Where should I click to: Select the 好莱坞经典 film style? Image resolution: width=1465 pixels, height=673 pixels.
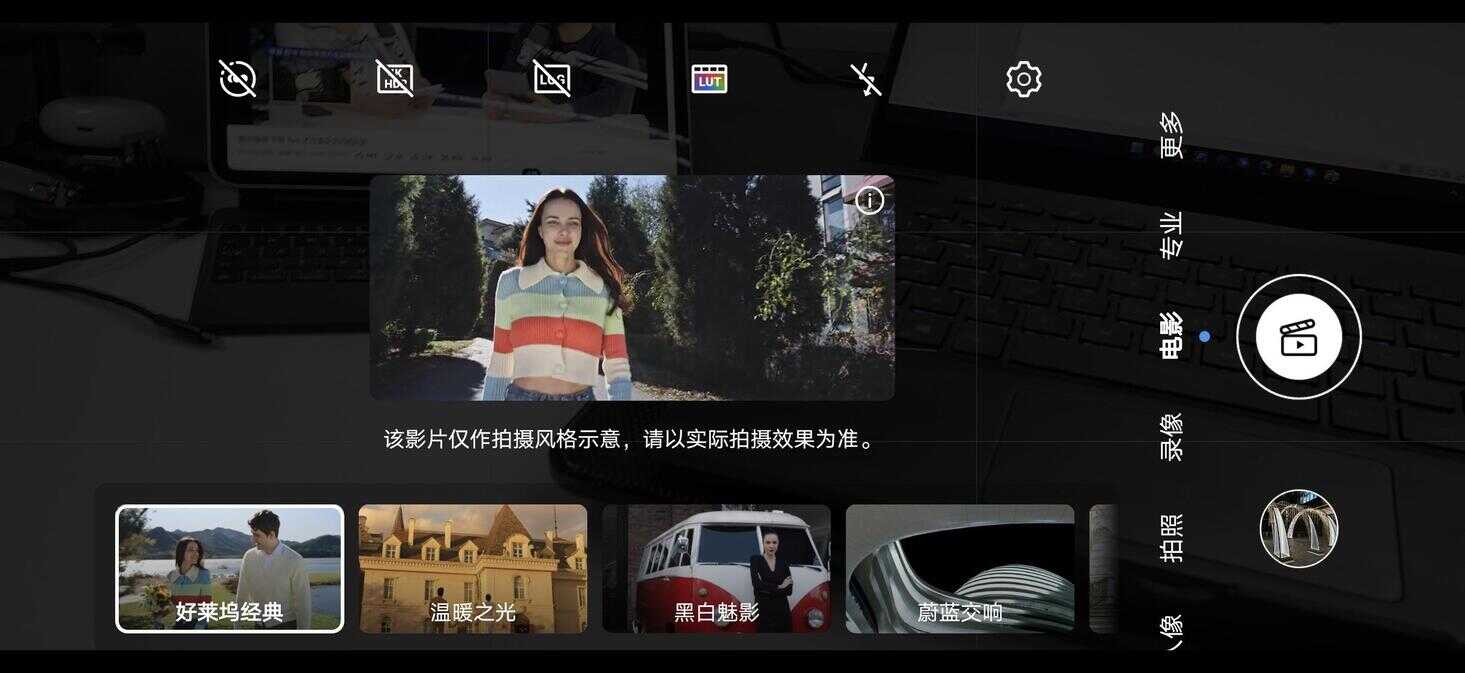coord(230,568)
